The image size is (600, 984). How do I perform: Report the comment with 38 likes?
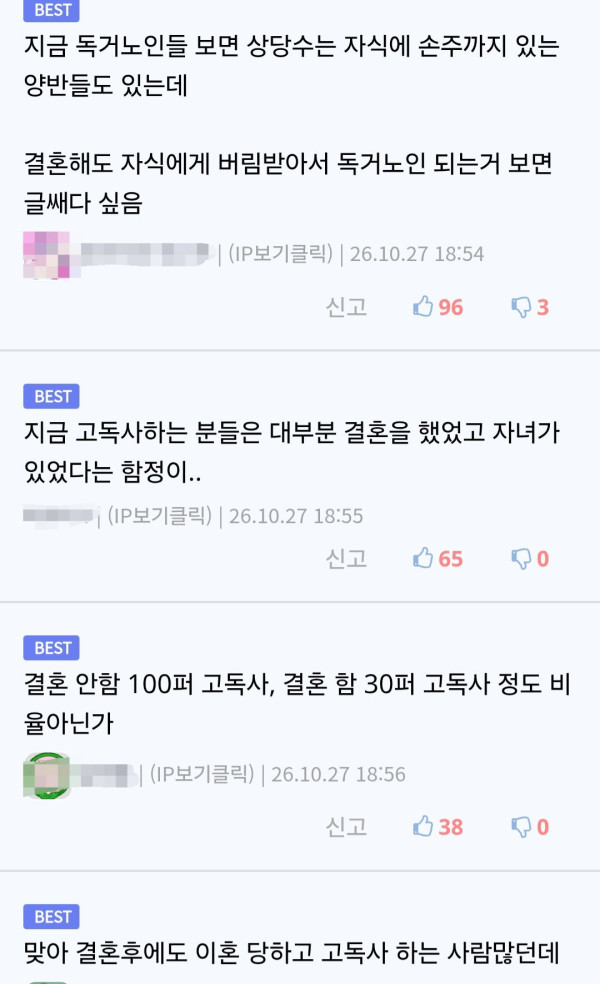click(x=346, y=826)
